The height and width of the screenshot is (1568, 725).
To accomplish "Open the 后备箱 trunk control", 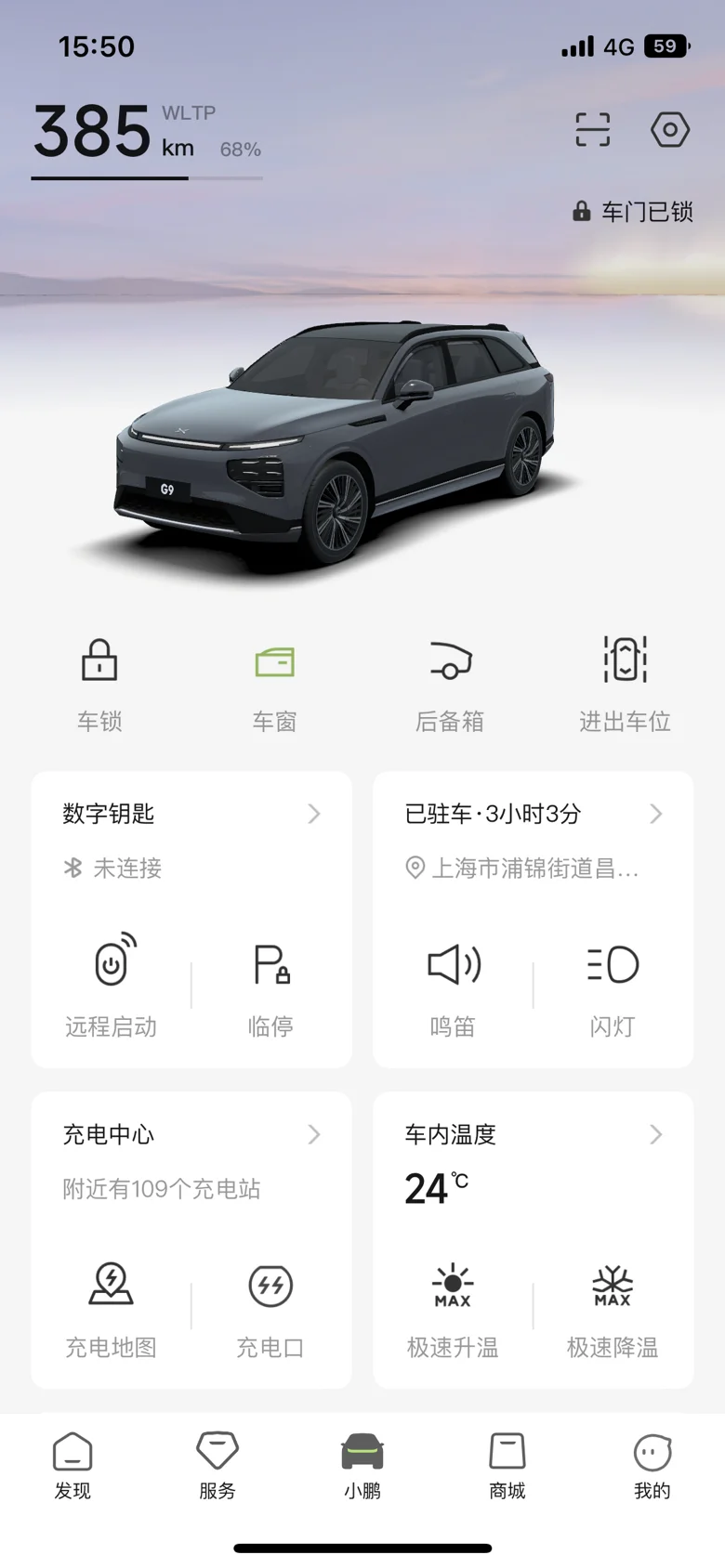I will (450, 685).
